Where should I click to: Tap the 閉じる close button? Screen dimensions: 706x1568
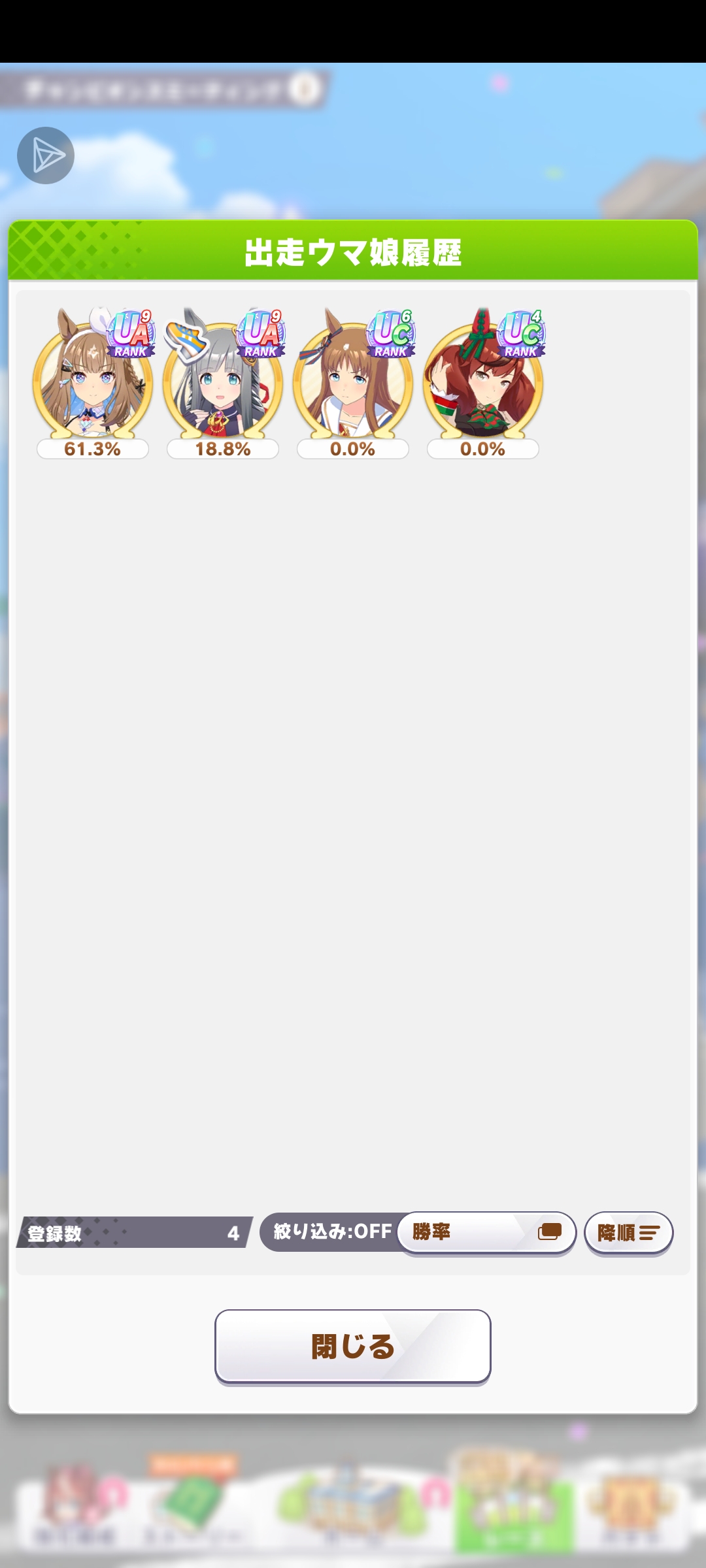point(352,1346)
